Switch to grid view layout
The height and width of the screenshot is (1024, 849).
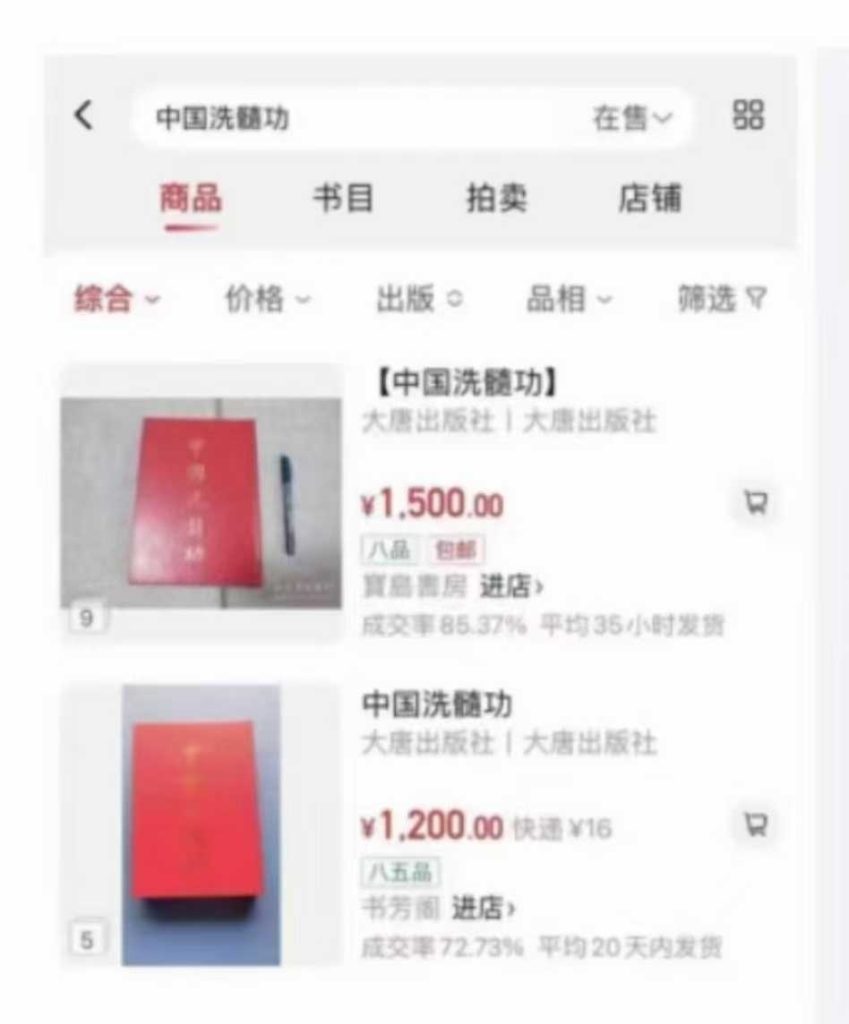[x=748, y=115]
